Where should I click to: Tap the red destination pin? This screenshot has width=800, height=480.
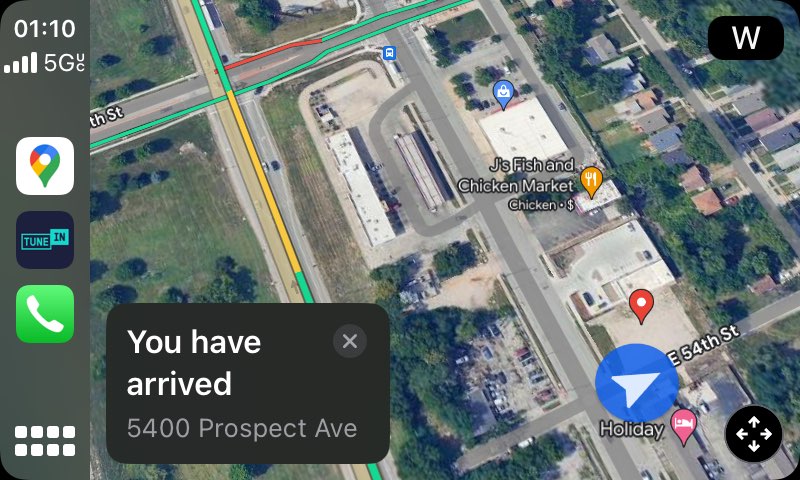642,303
